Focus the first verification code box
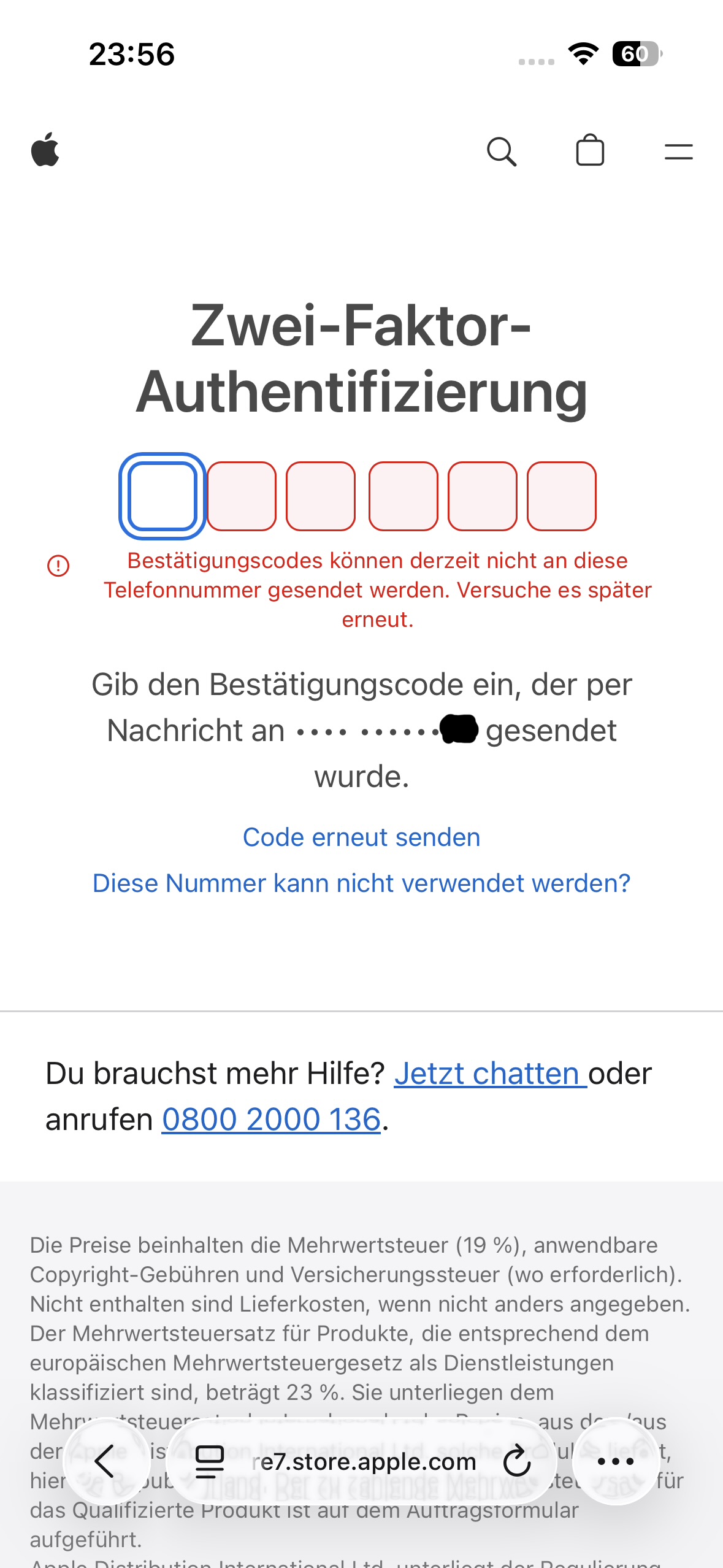The width and height of the screenshot is (723, 1568). (x=162, y=496)
